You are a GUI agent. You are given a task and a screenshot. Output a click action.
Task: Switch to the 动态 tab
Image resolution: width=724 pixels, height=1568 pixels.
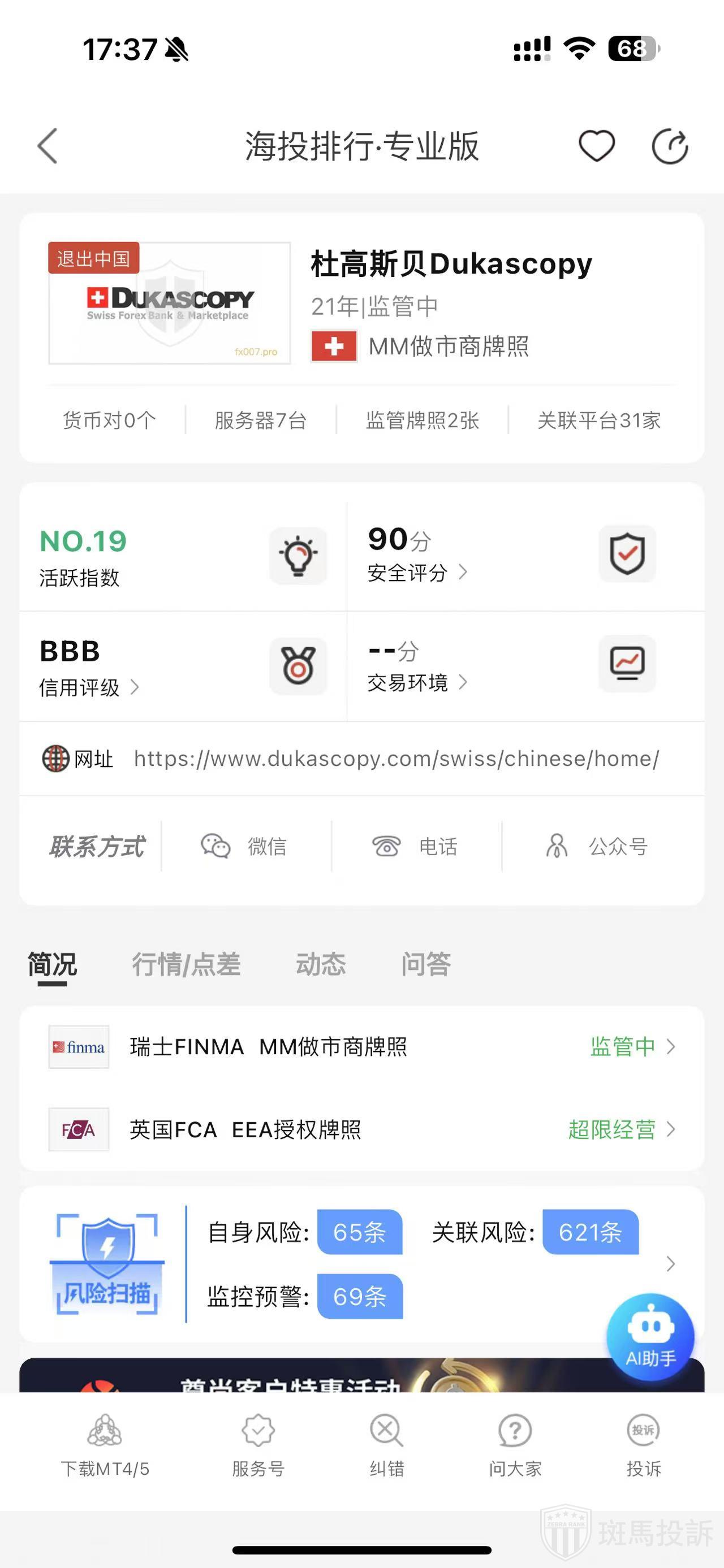pyautogui.click(x=320, y=964)
